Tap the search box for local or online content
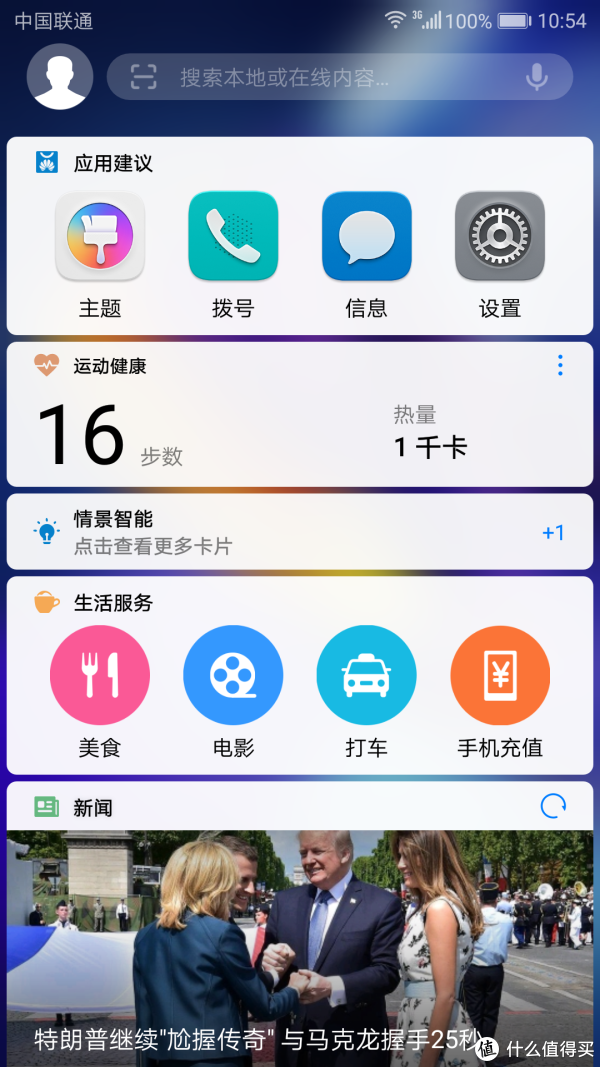Viewport: 600px width, 1067px height. click(x=330, y=78)
